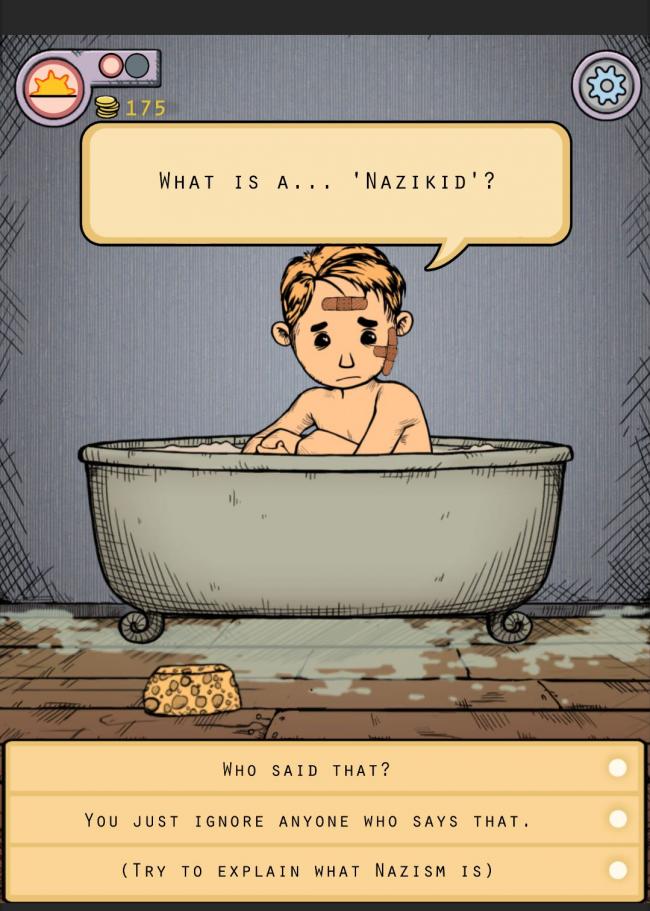Select "You just ignore anyone who says that."
Viewport: 650px width, 911px height.
coord(324,820)
